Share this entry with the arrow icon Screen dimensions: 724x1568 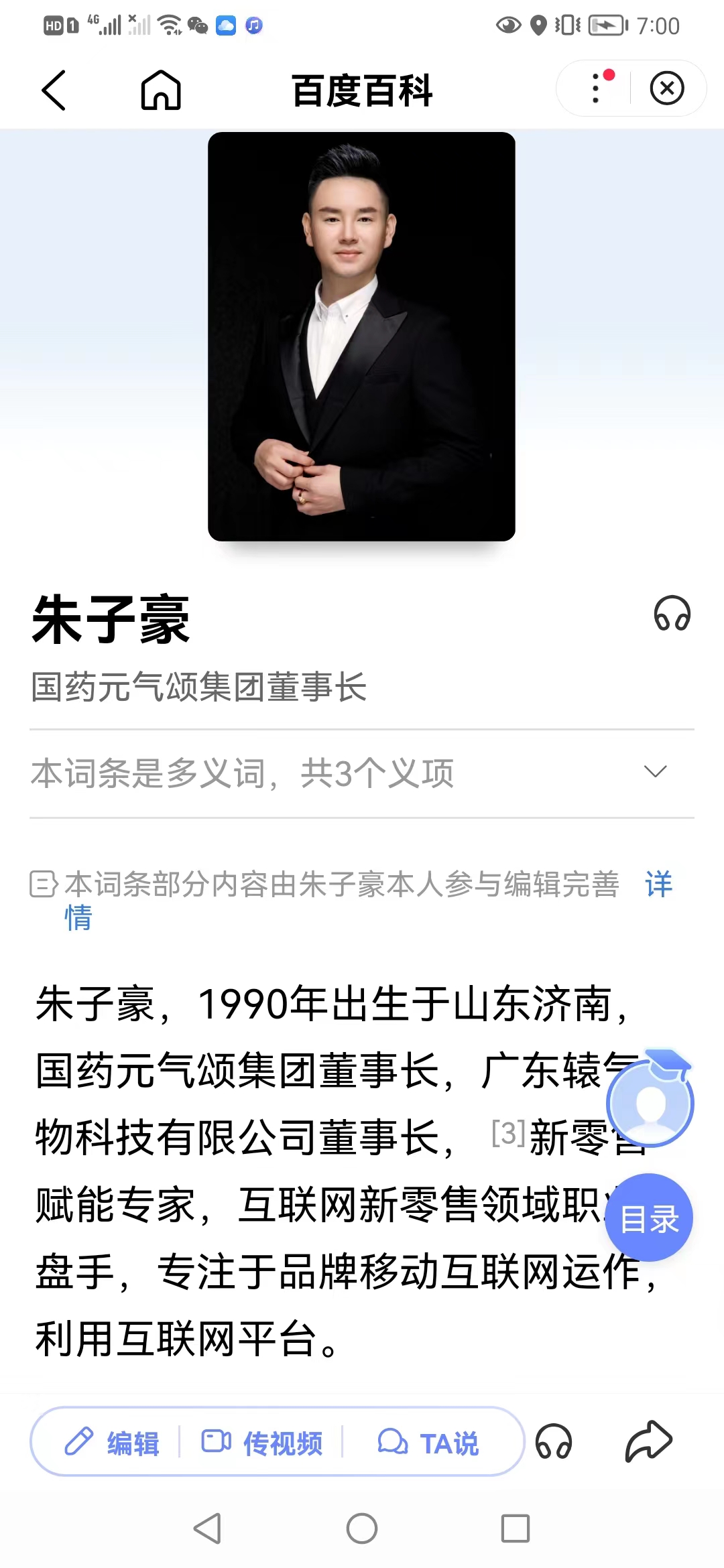pyautogui.click(x=648, y=1441)
